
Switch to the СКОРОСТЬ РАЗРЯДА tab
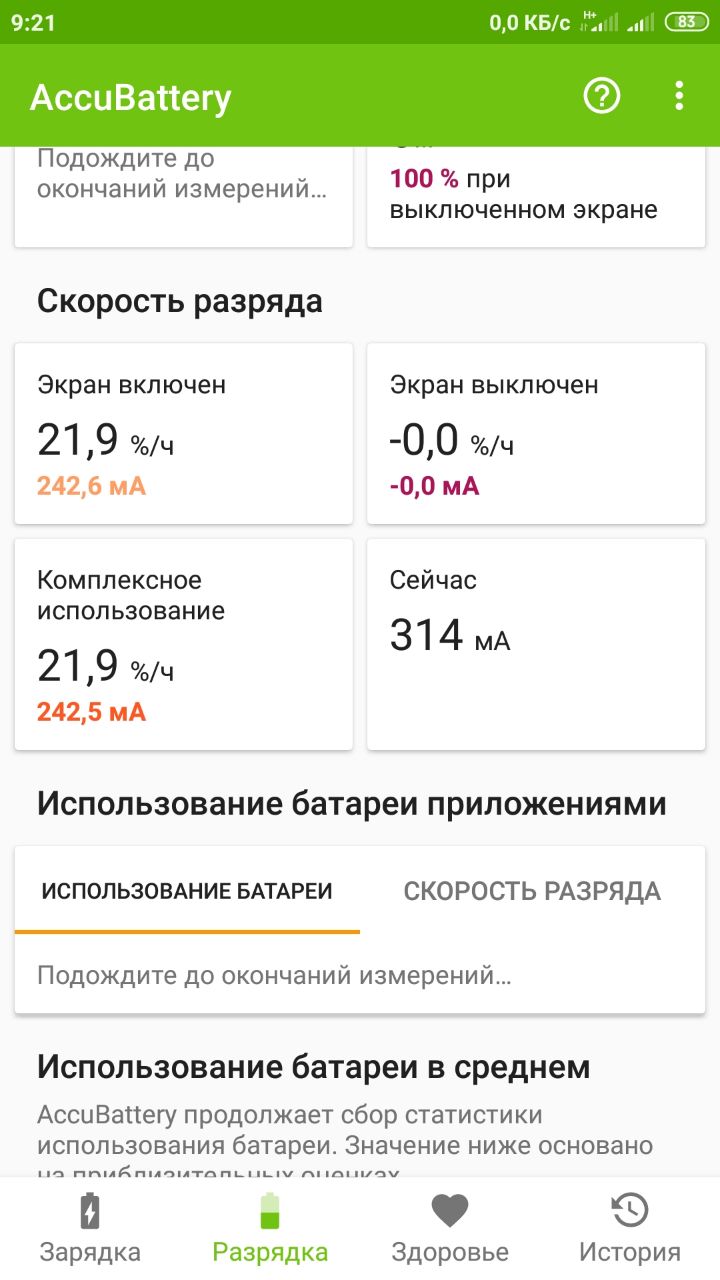(532, 891)
